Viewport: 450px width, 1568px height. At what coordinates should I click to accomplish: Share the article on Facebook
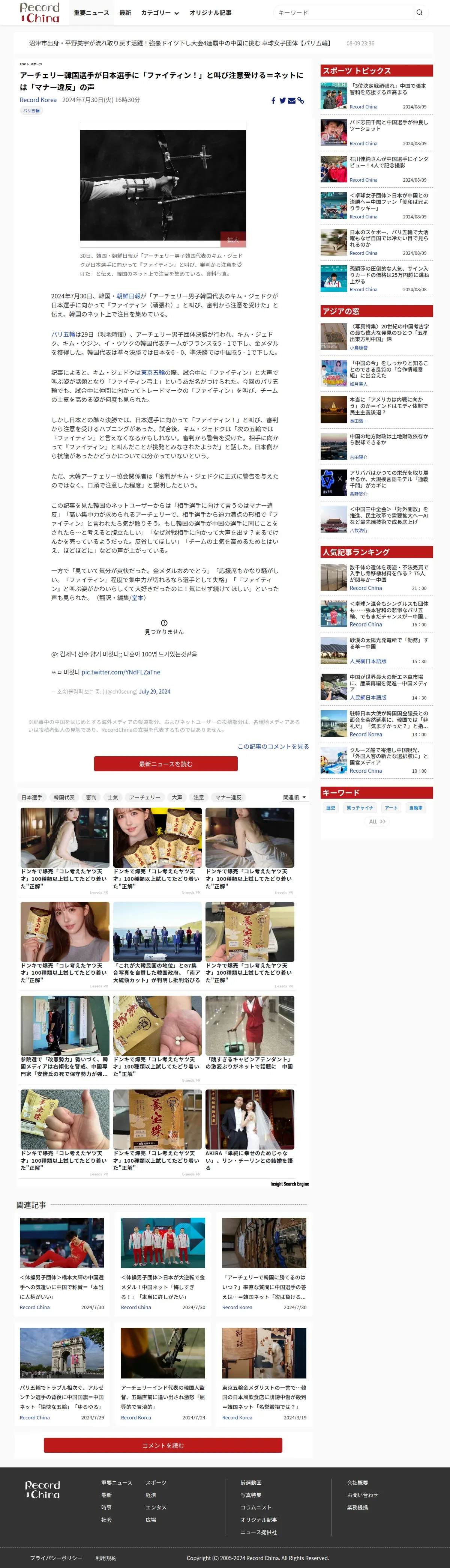[273, 101]
